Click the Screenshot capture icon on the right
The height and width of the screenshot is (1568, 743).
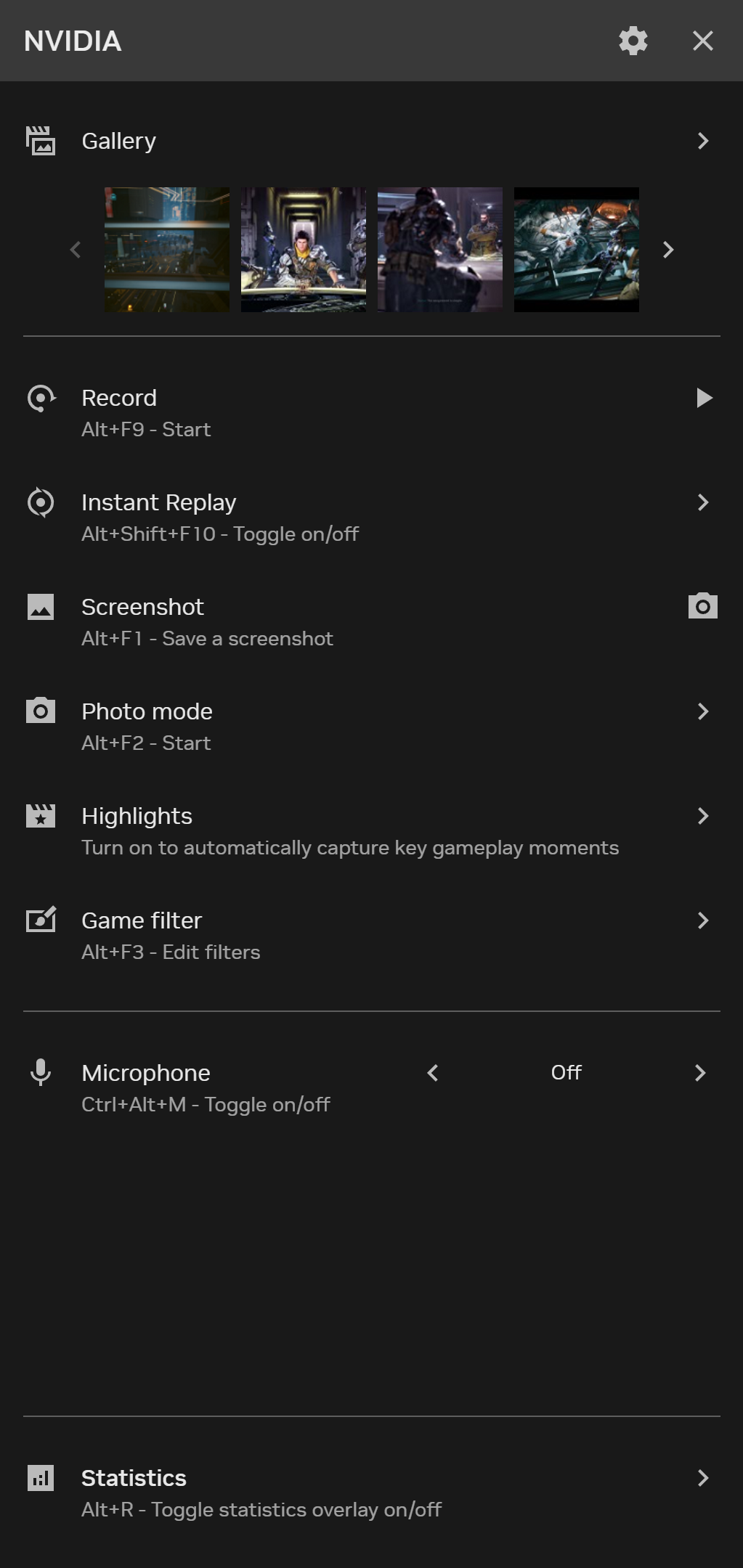click(x=702, y=607)
